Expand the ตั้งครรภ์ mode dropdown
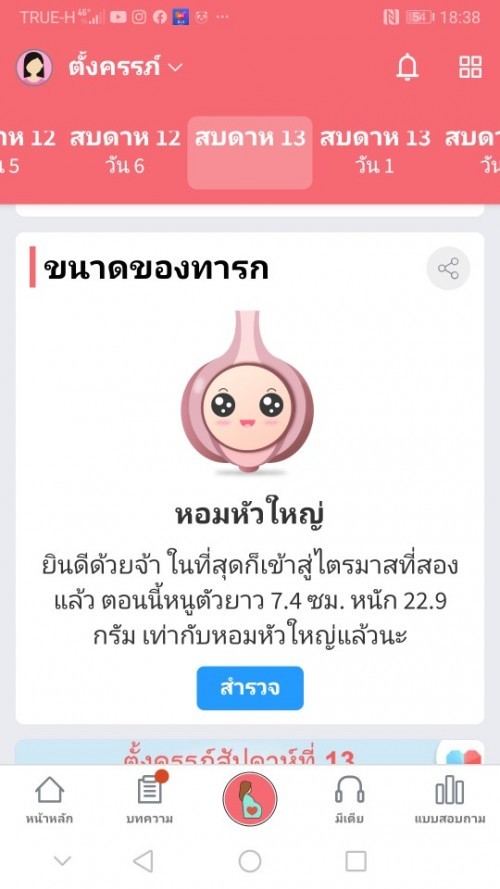The image size is (500, 889). click(x=125, y=67)
